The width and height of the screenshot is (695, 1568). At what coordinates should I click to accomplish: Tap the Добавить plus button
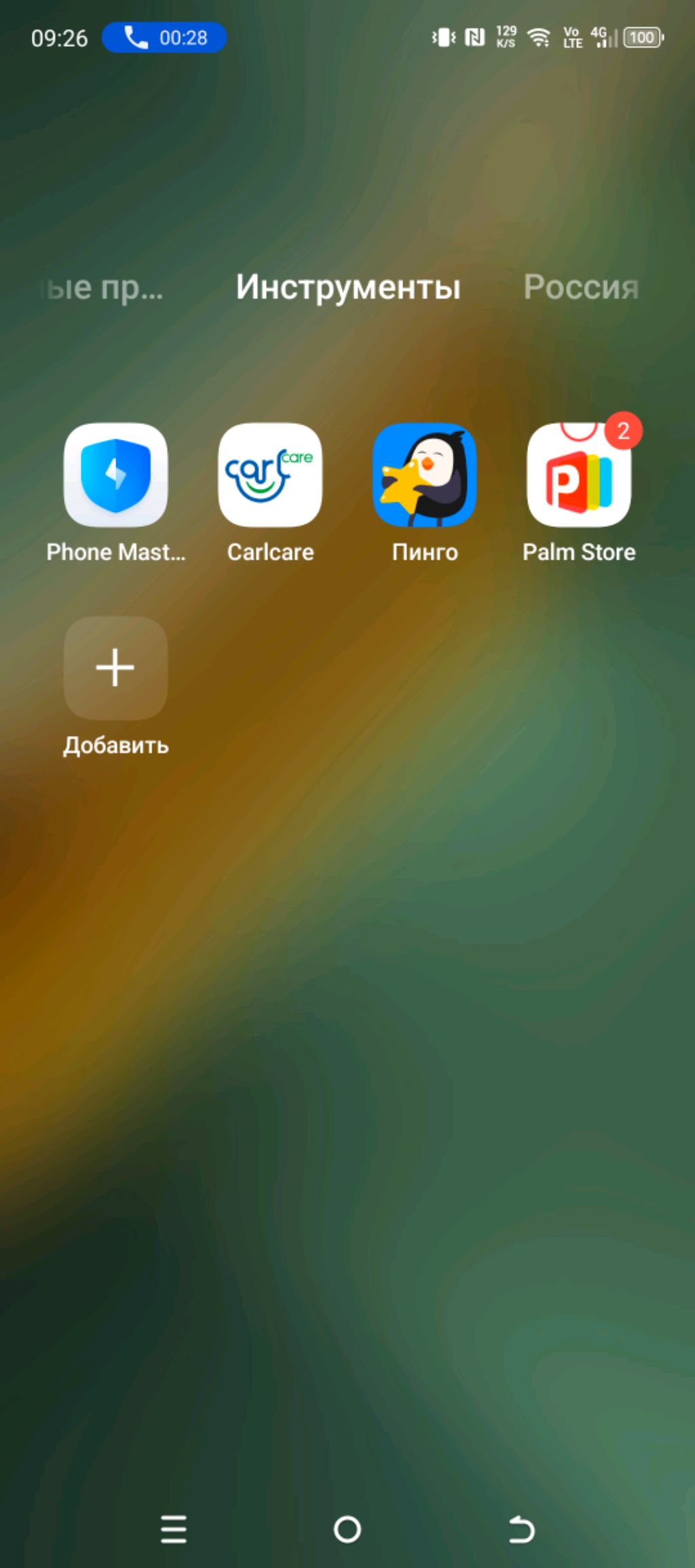pyautogui.click(x=115, y=668)
